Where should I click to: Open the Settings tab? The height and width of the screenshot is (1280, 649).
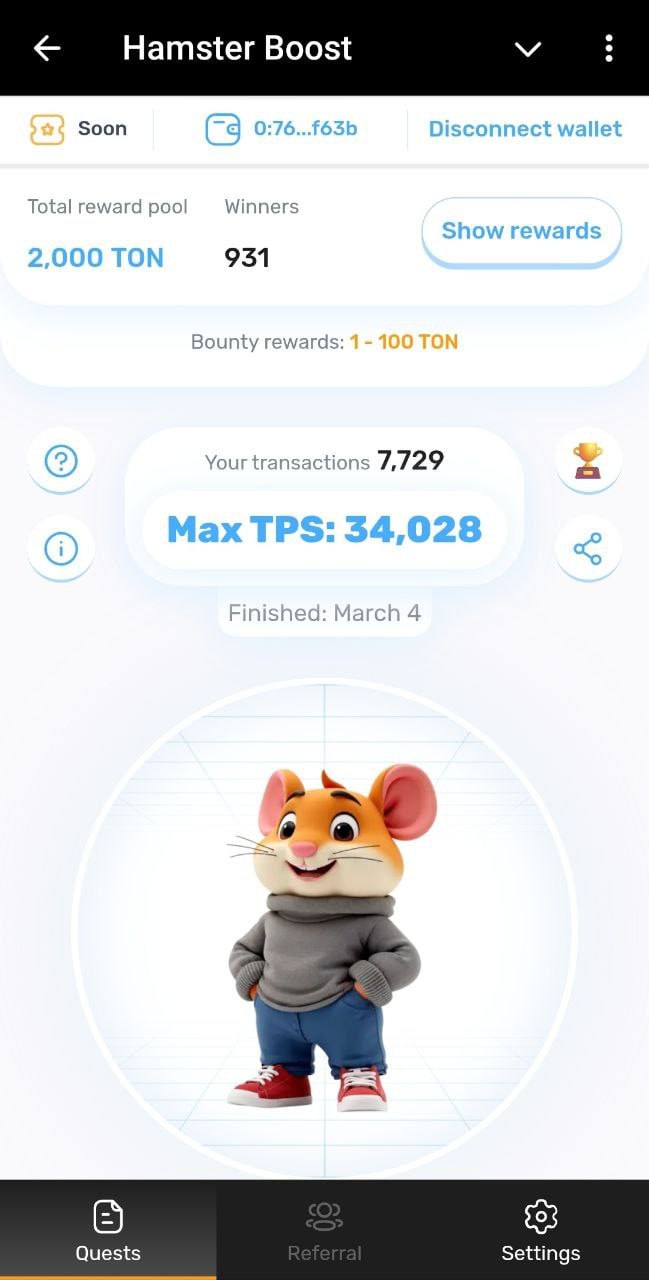click(x=540, y=1230)
